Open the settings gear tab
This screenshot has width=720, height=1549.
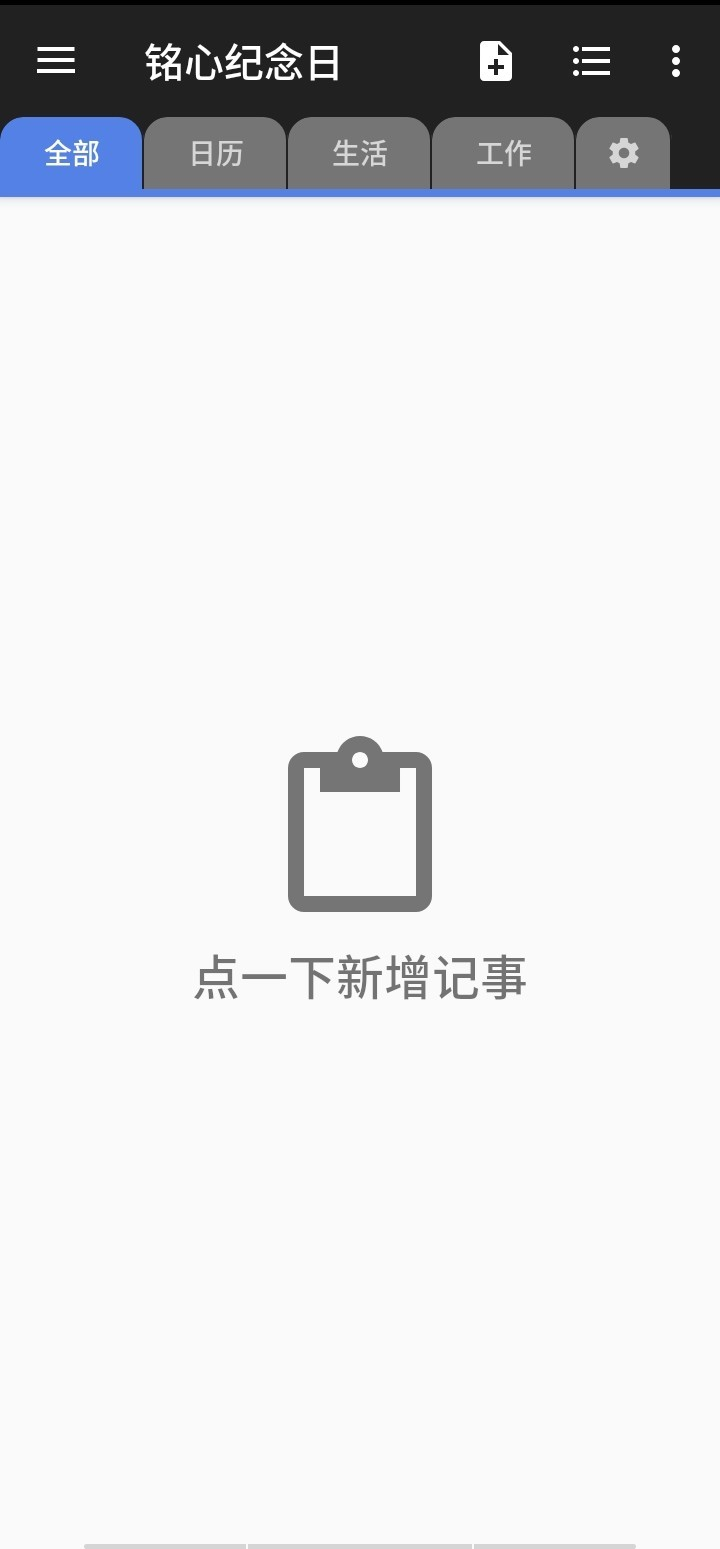click(x=623, y=153)
